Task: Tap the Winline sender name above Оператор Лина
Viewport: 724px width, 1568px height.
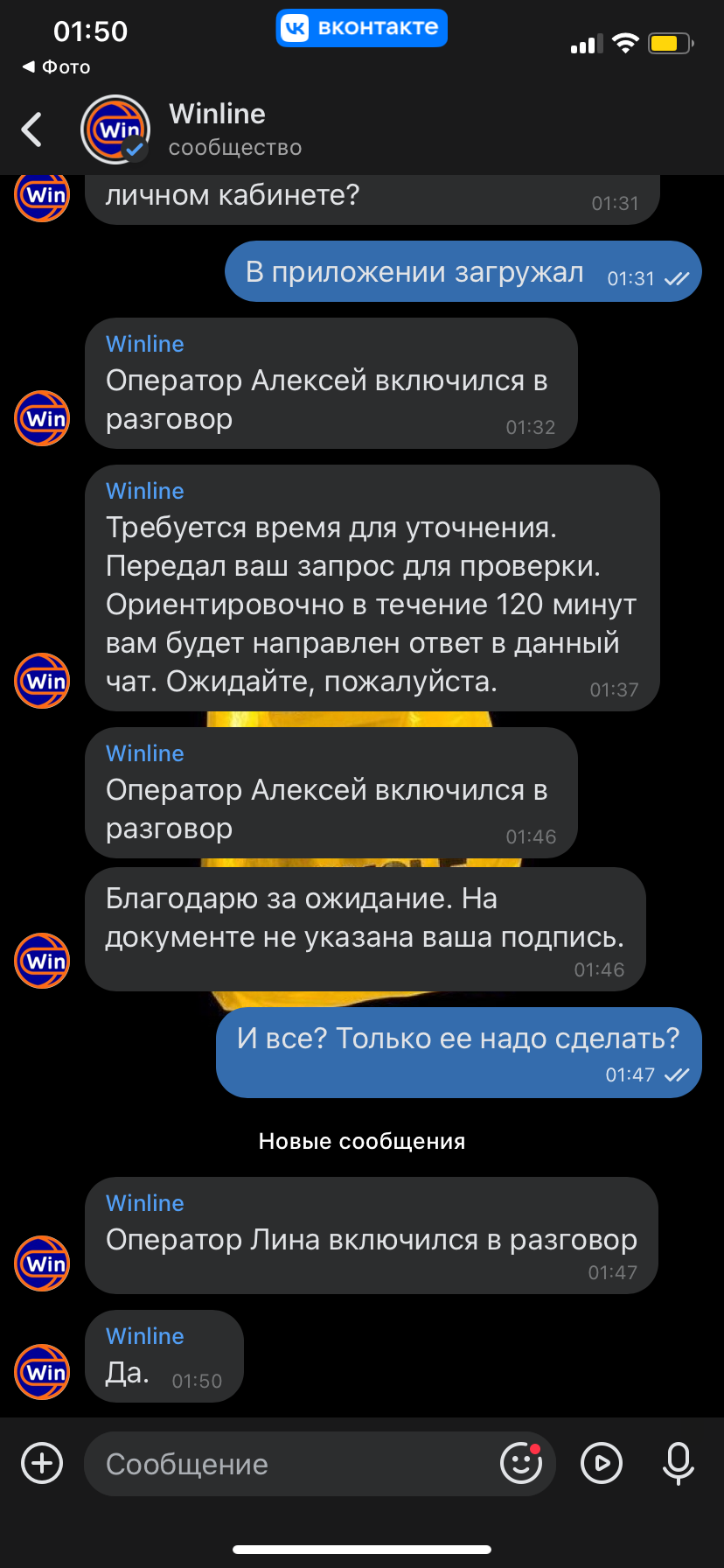Action: click(145, 1203)
